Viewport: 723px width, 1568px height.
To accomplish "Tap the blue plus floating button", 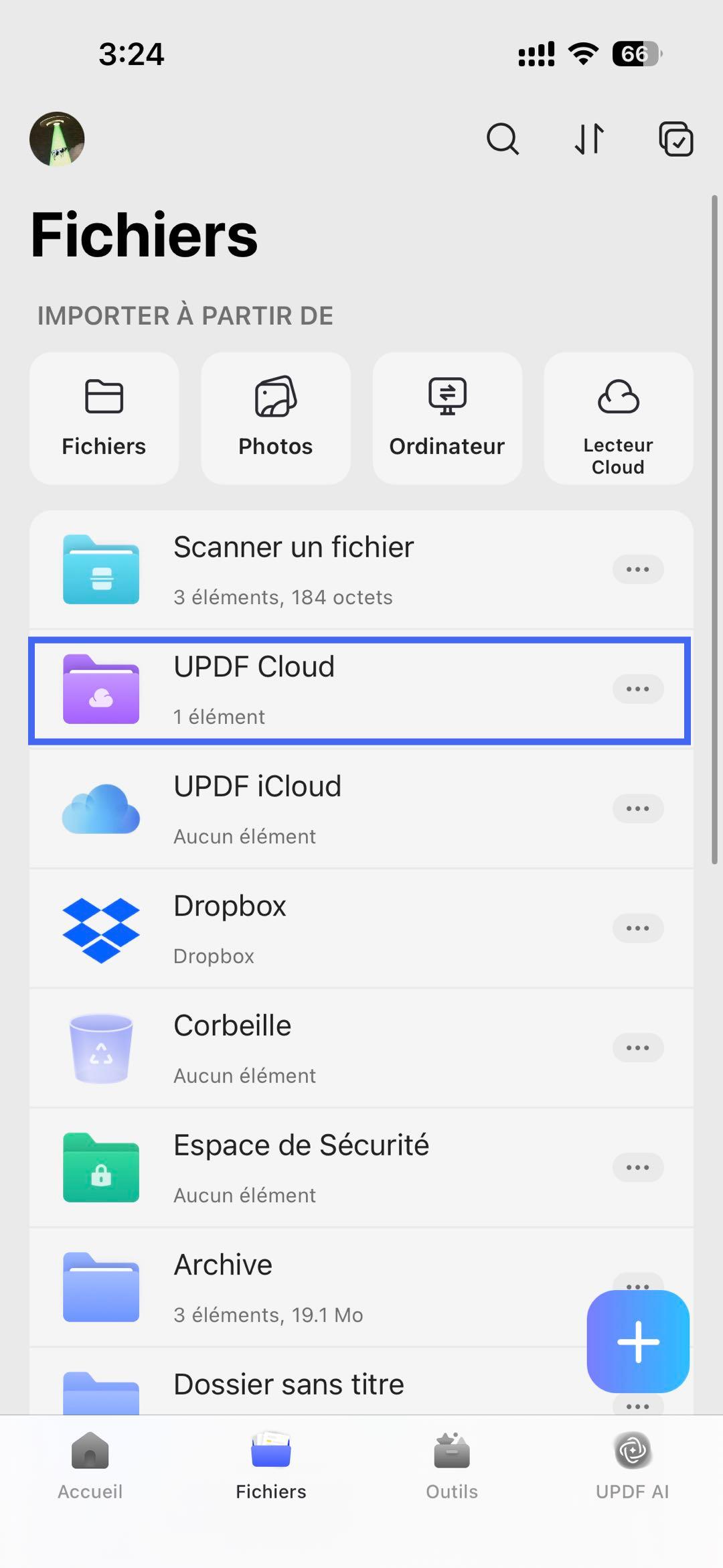I will (x=637, y=1342).
